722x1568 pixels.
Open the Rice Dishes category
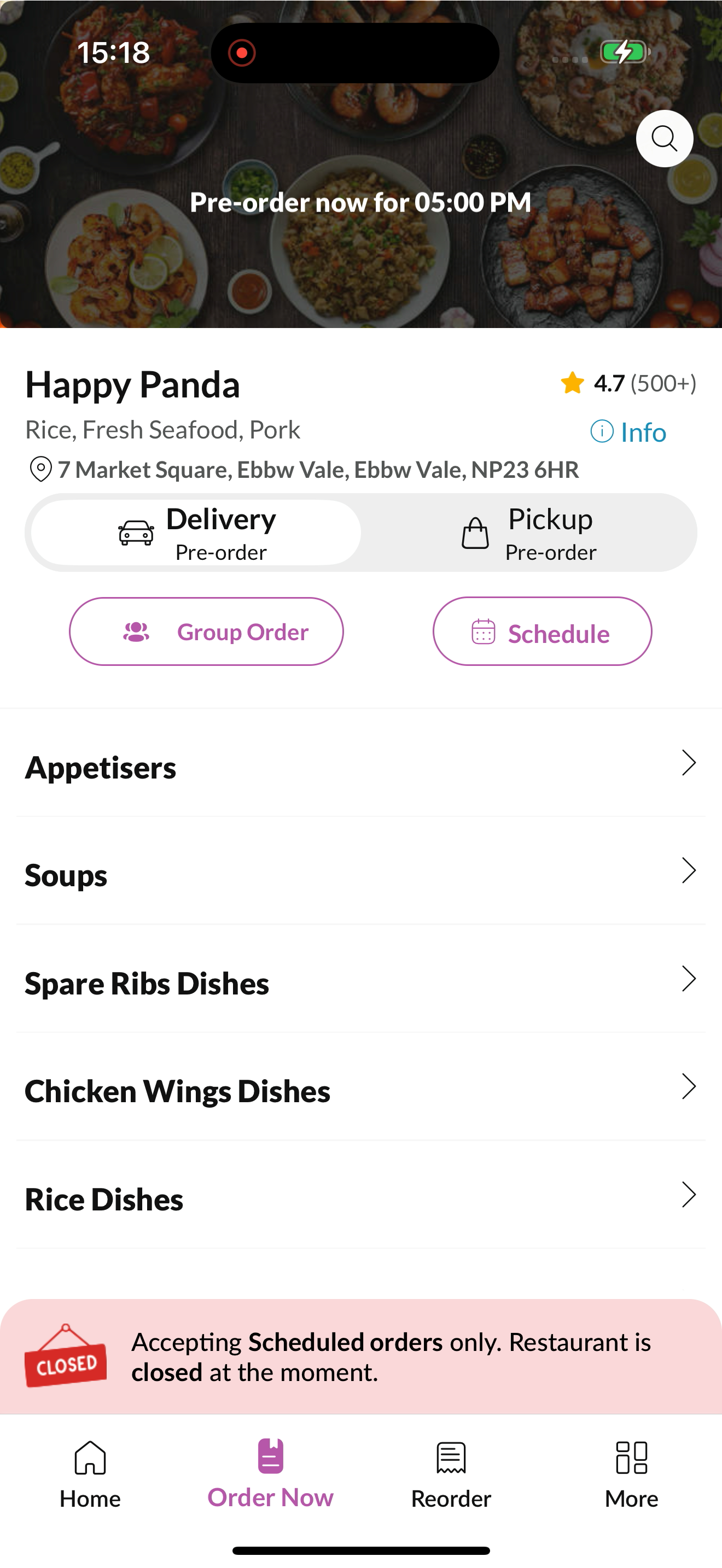click(x=361, y=1196)
